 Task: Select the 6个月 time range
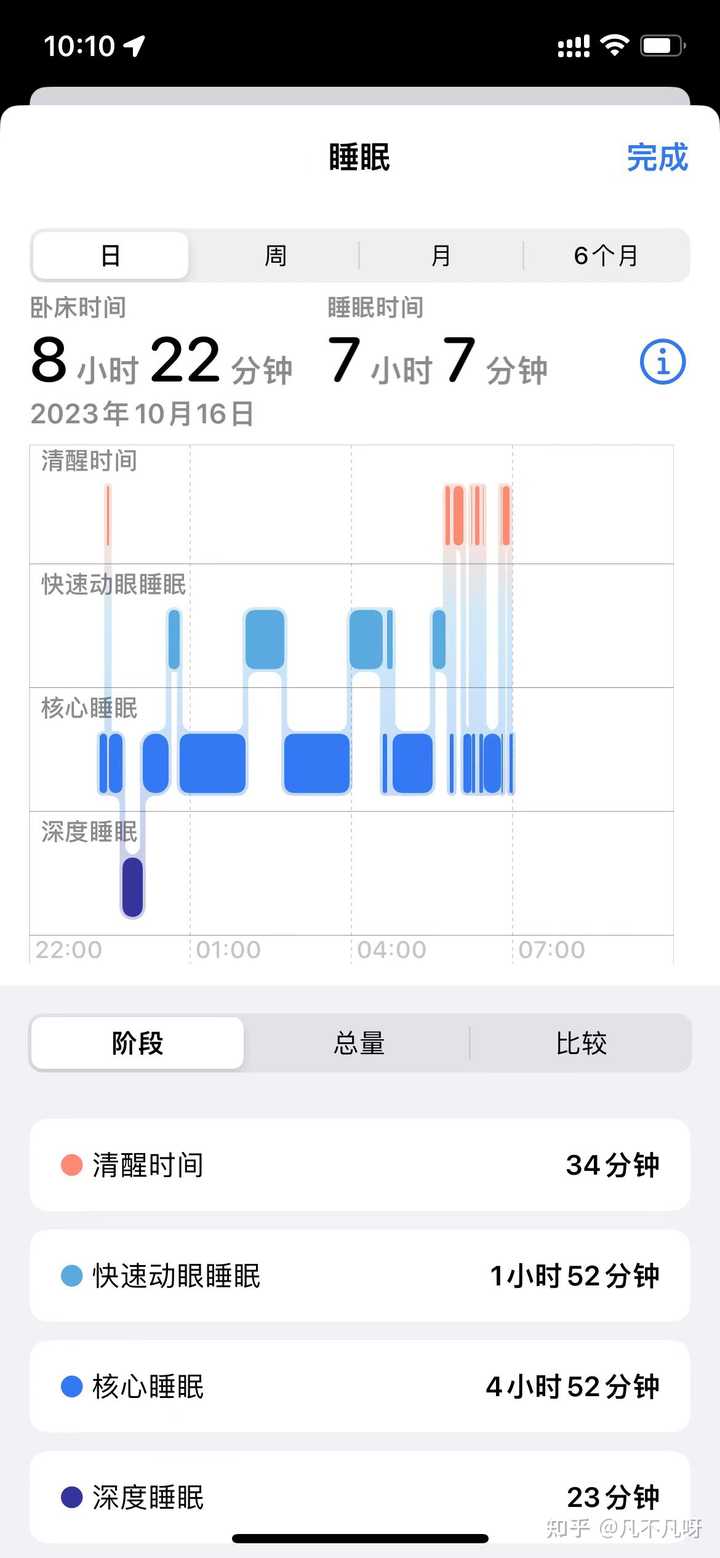pyautogui.click(x=606, y=256)
